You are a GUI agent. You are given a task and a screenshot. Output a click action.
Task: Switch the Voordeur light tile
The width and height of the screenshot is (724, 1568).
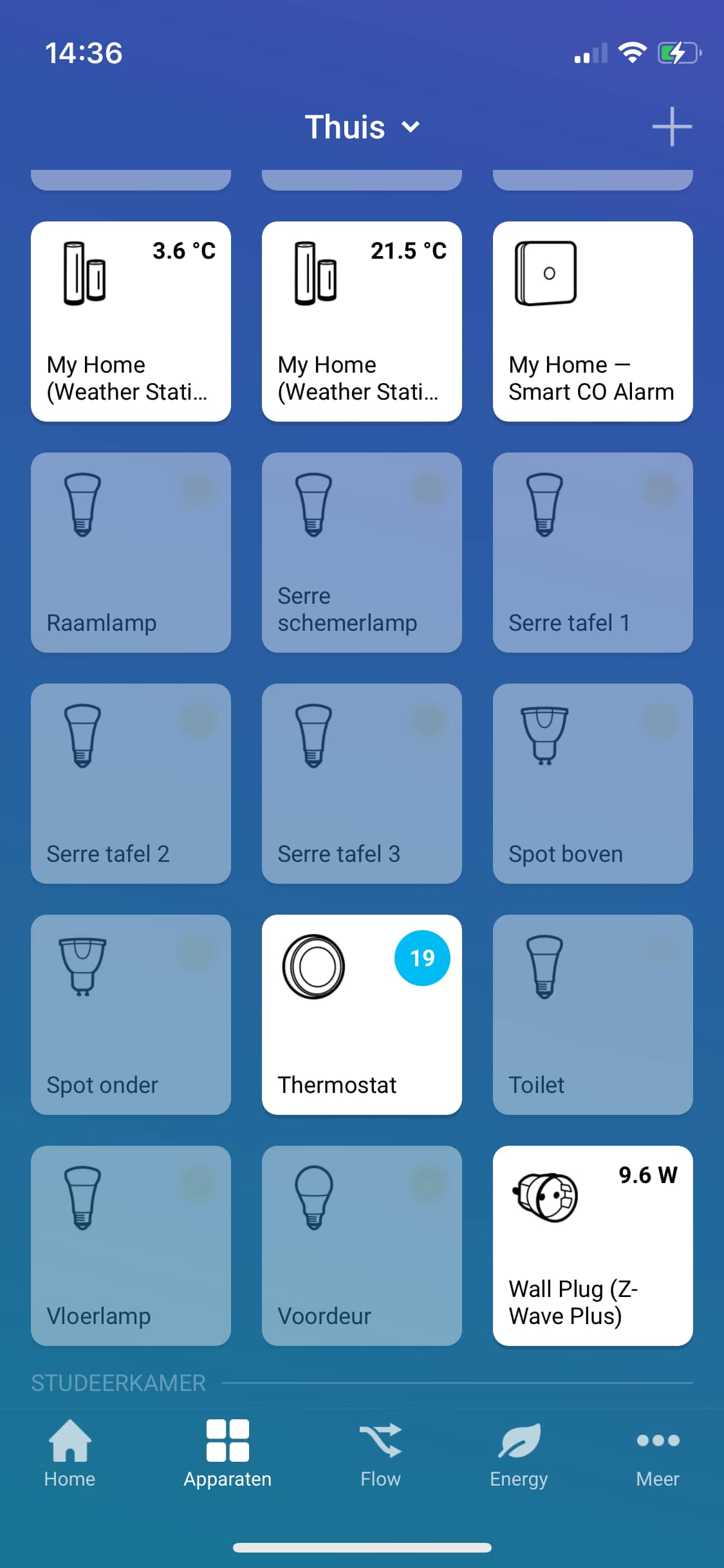tap(362, 1246)
